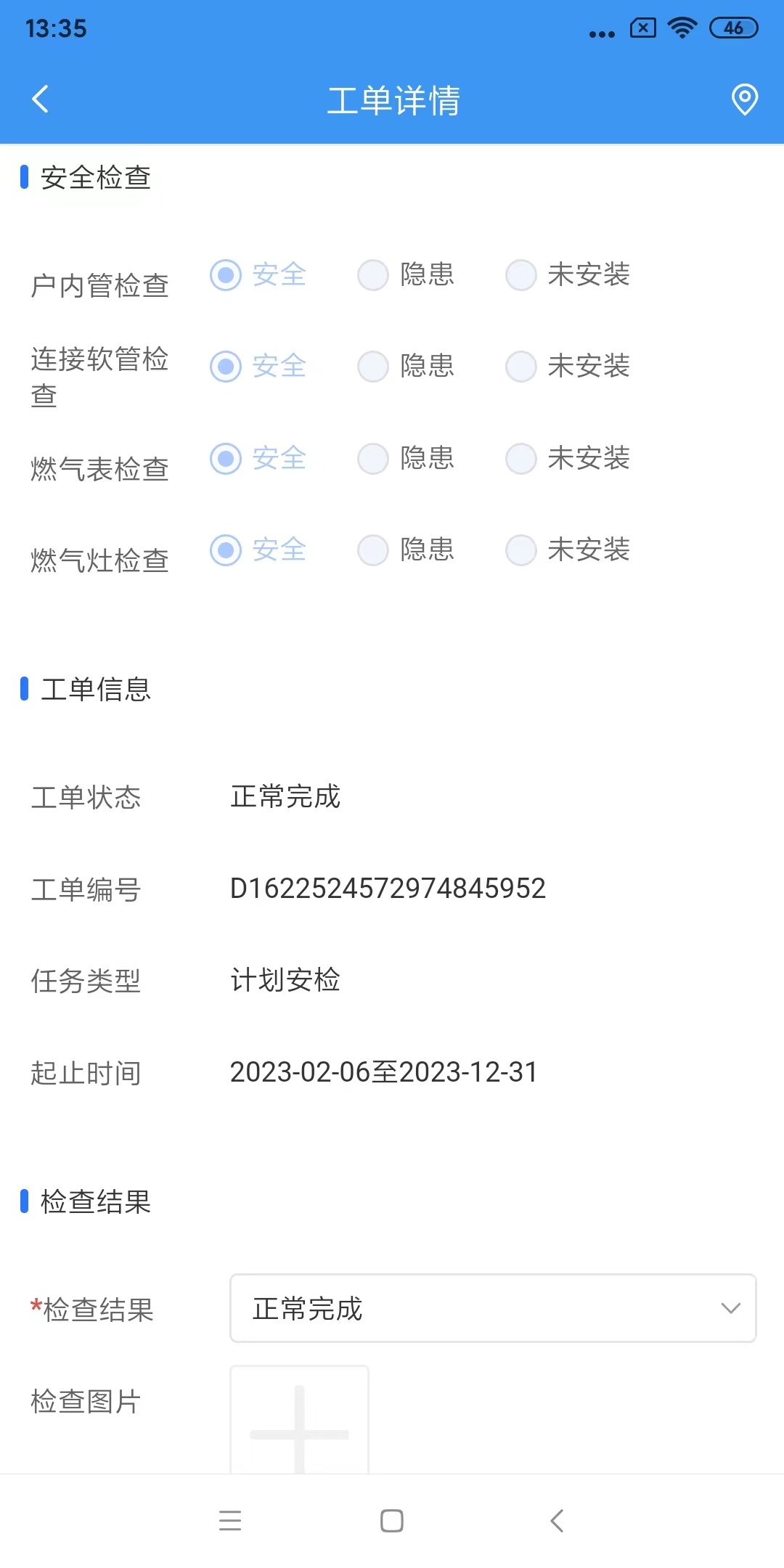Expand the 检查结果 dropdown
Image resolution: width=784 pixels, height=1568 pixels.
493,1308
